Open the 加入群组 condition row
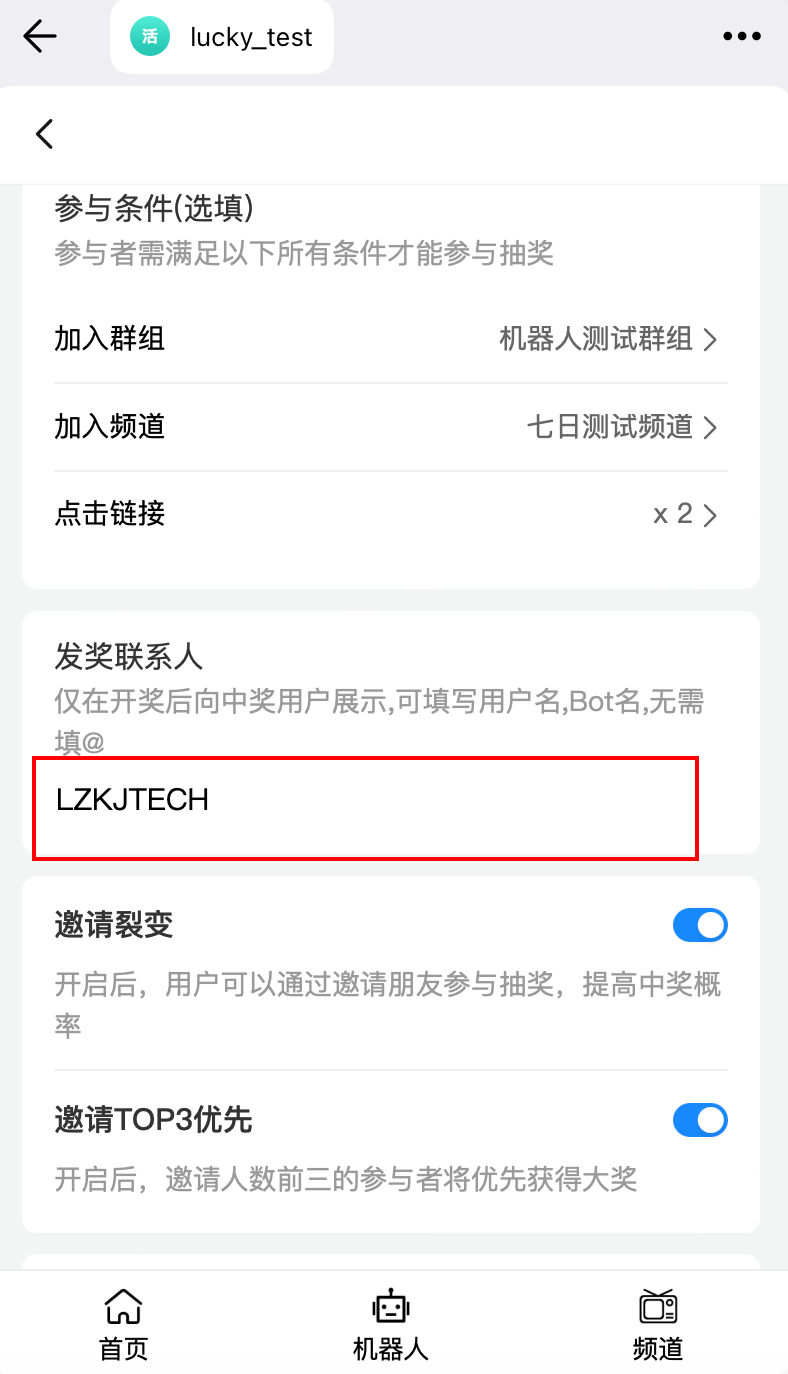The image size is (788, 1374). [x=390, y=339]
